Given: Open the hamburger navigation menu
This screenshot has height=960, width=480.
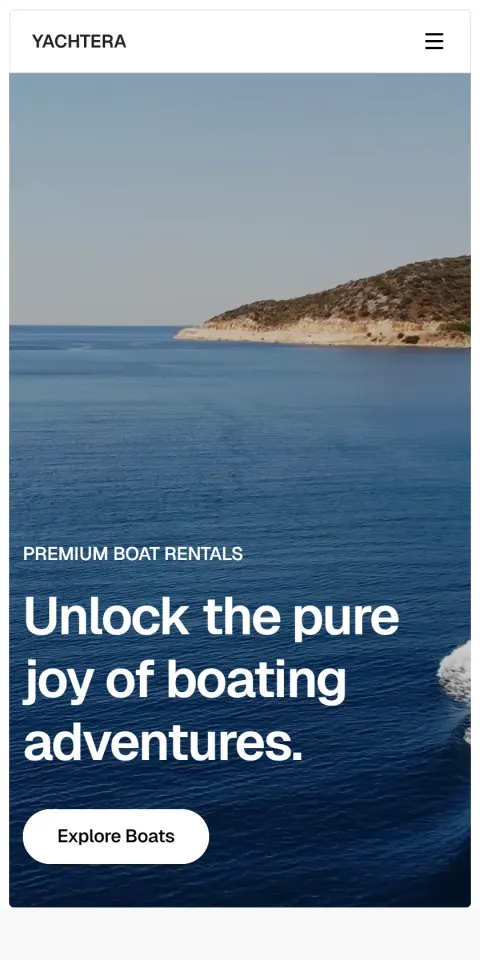Looking at the screenshot, I should [x=434, y=41].
